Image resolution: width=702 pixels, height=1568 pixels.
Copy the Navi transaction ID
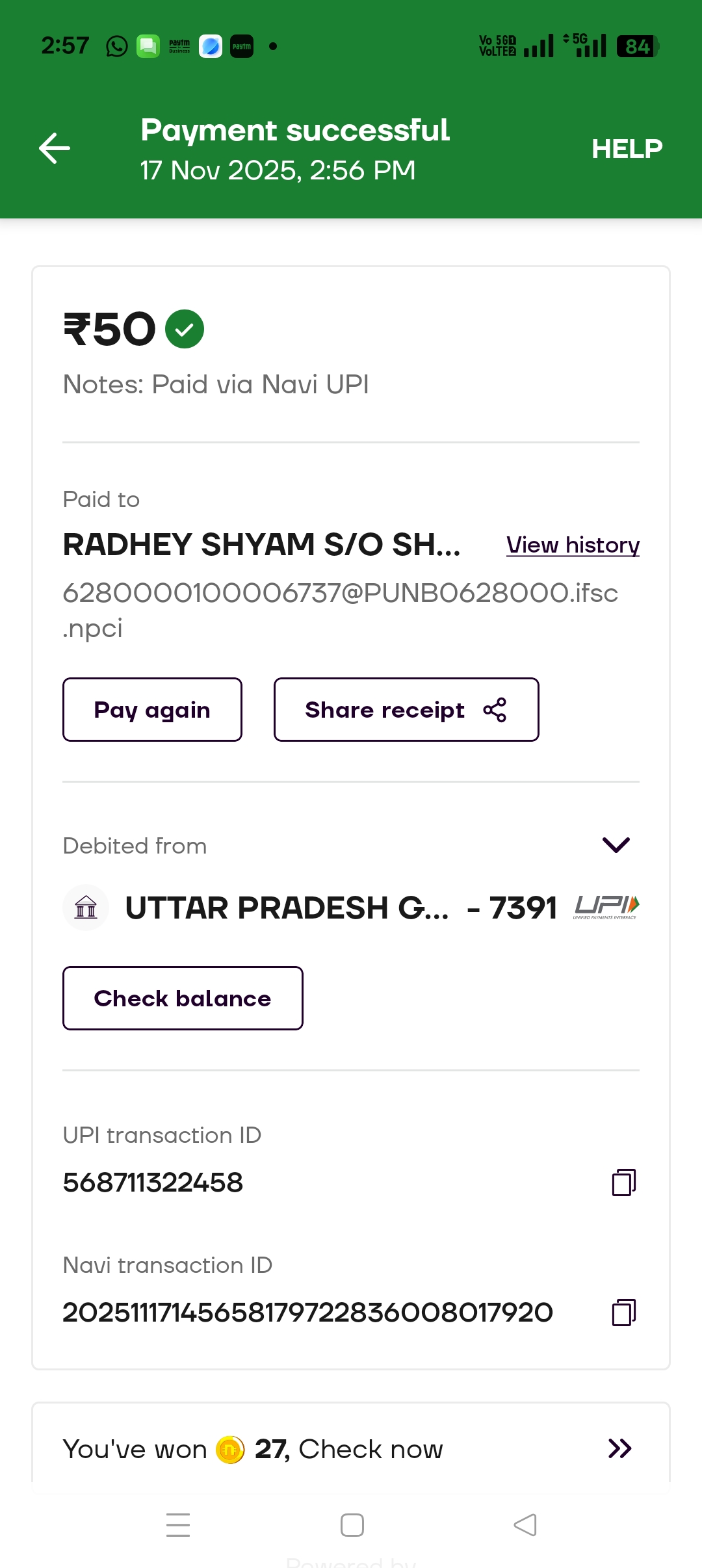pyautogui.click(x=623, y=1313)
